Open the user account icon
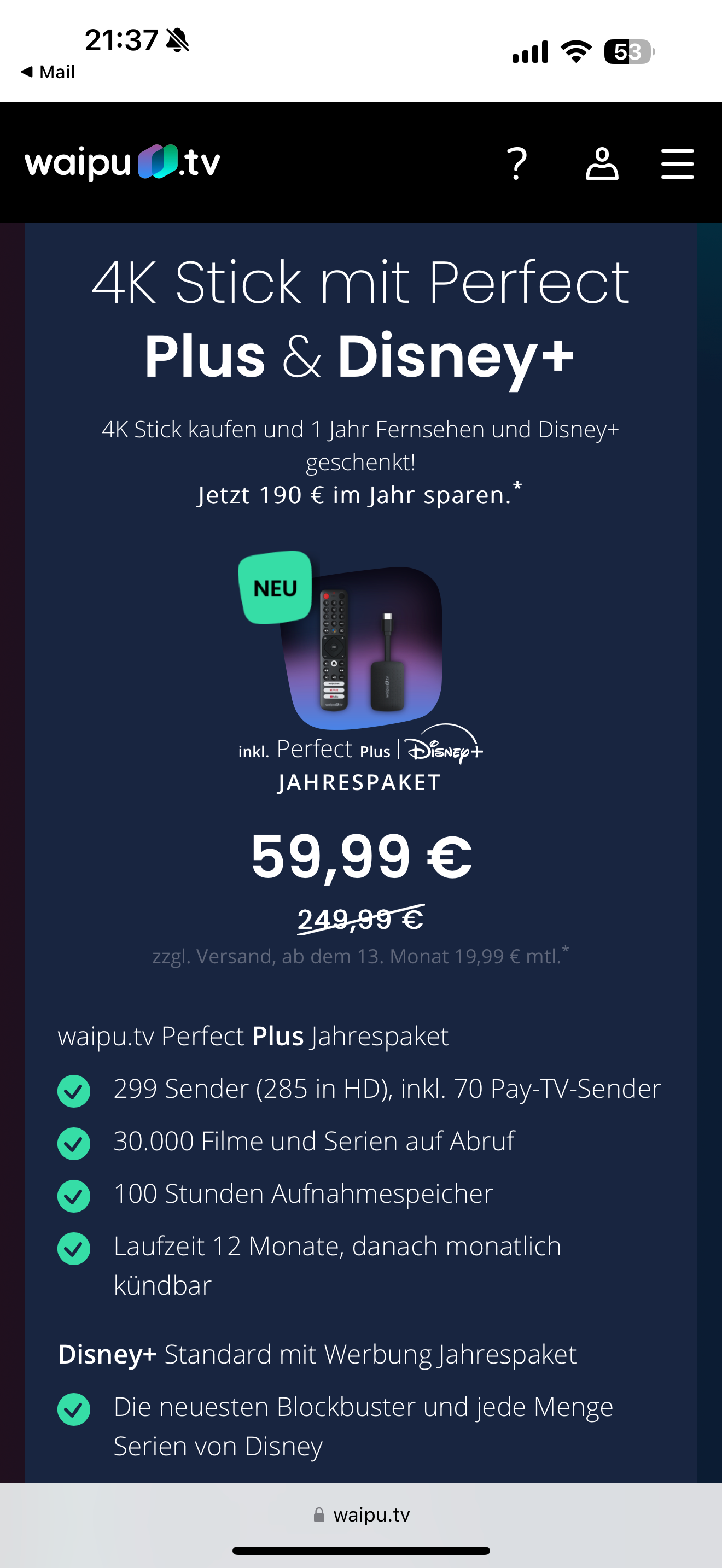This screenshot has width=722, height=1568. click(x=602, y=163)
